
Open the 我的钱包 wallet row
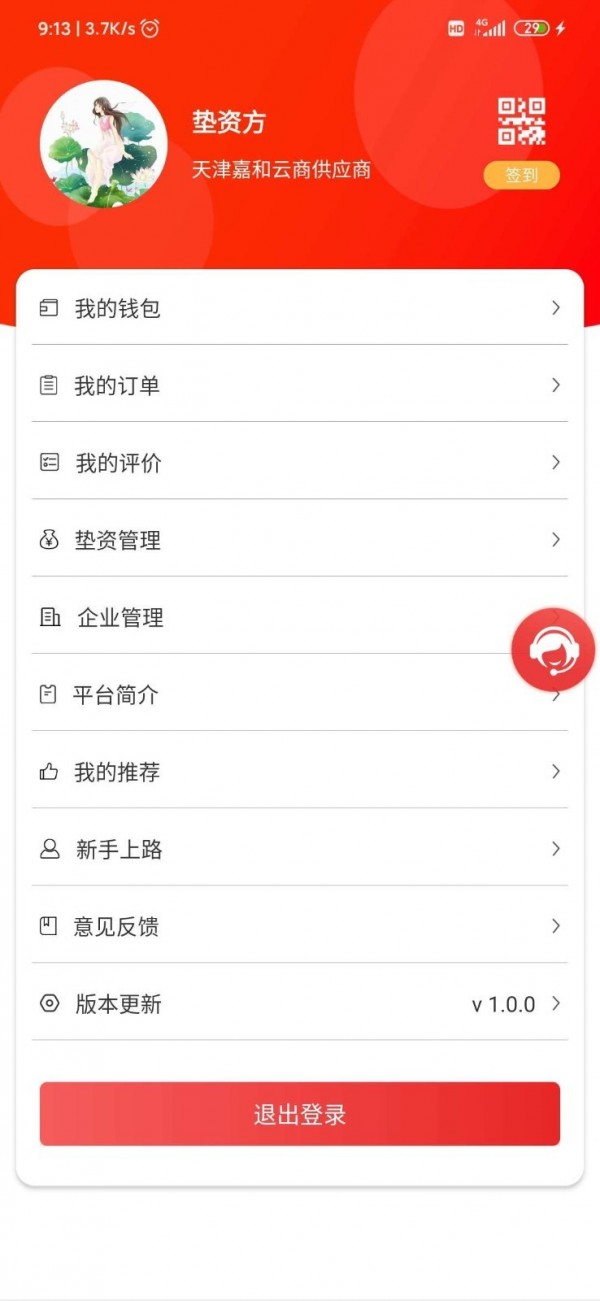(x=300, y=309)
